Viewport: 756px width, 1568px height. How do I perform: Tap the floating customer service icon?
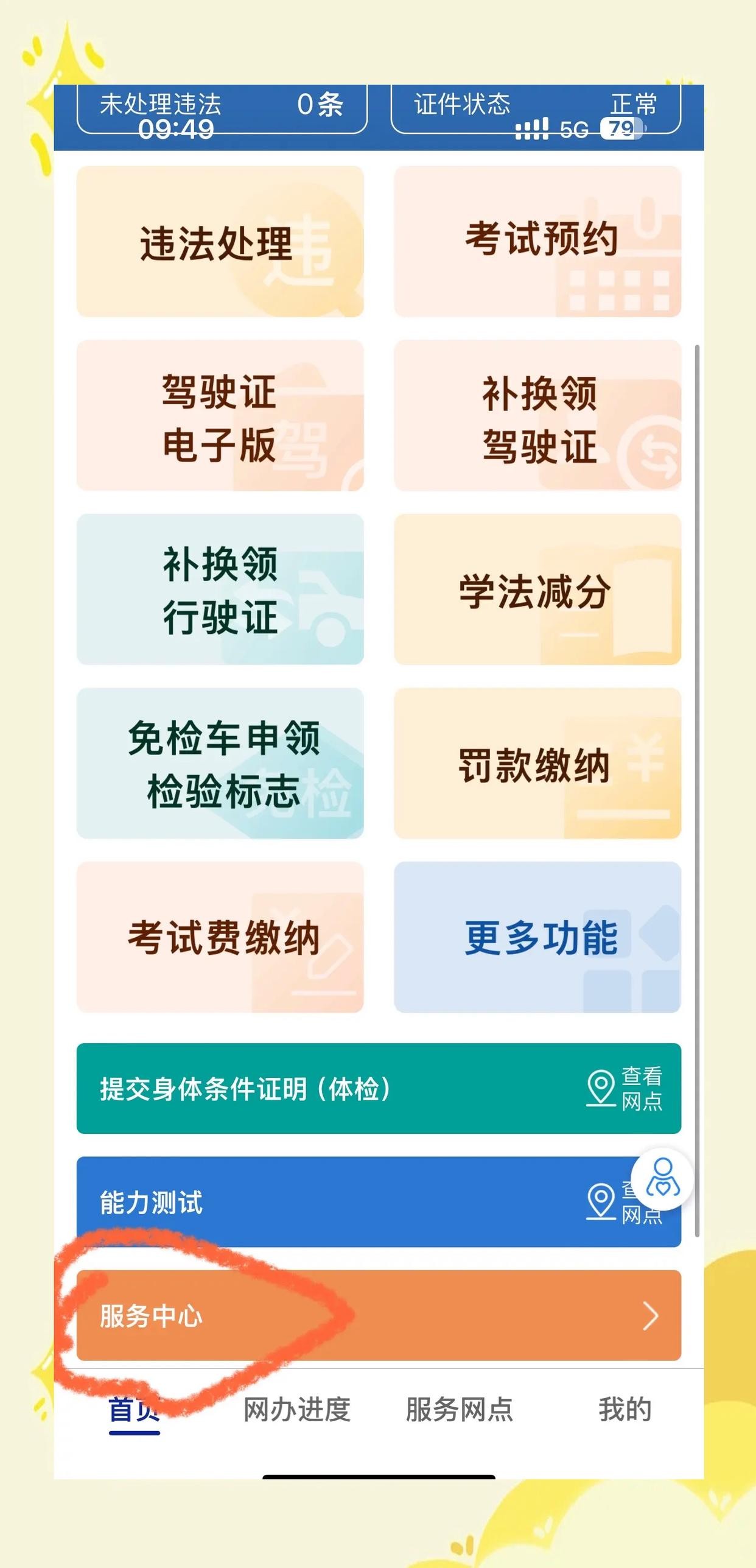point(662,1180)
